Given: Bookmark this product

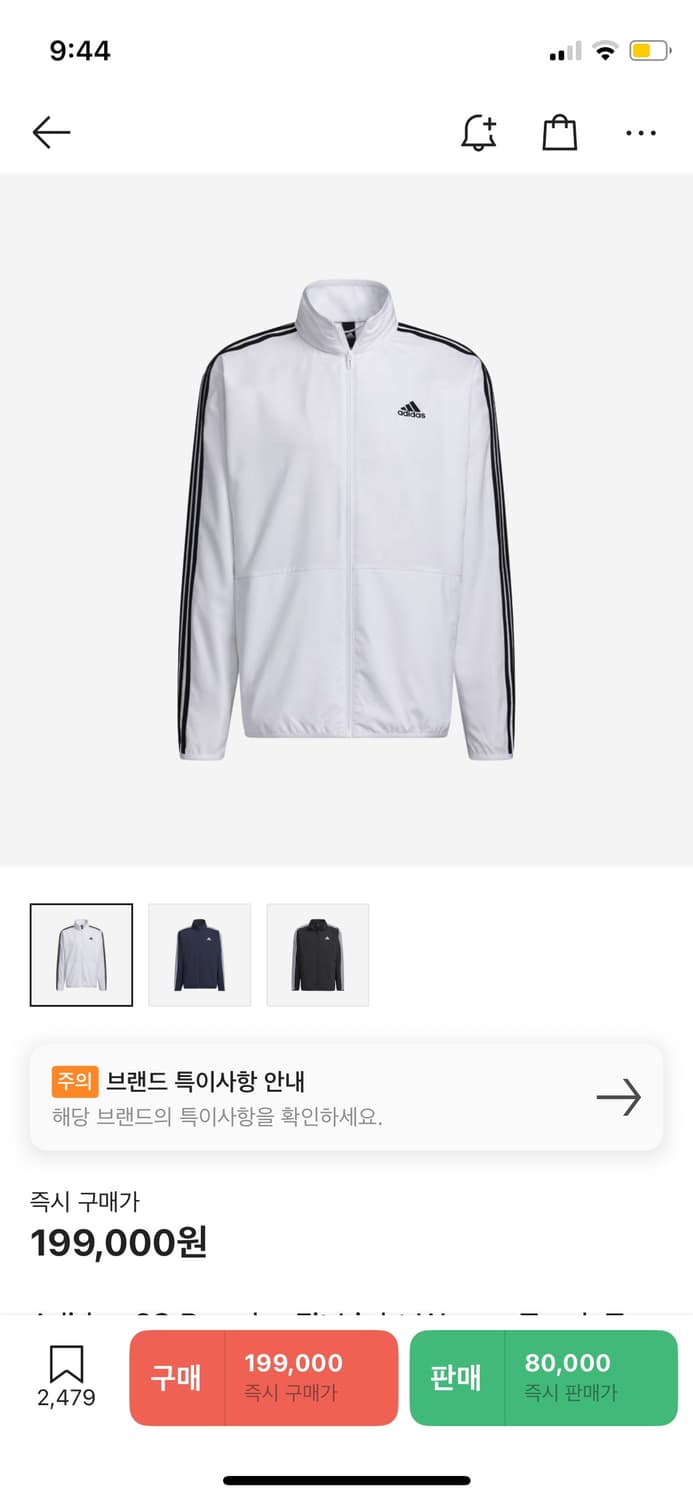Looking at the screenshot, I should [x=66, y=1376].
